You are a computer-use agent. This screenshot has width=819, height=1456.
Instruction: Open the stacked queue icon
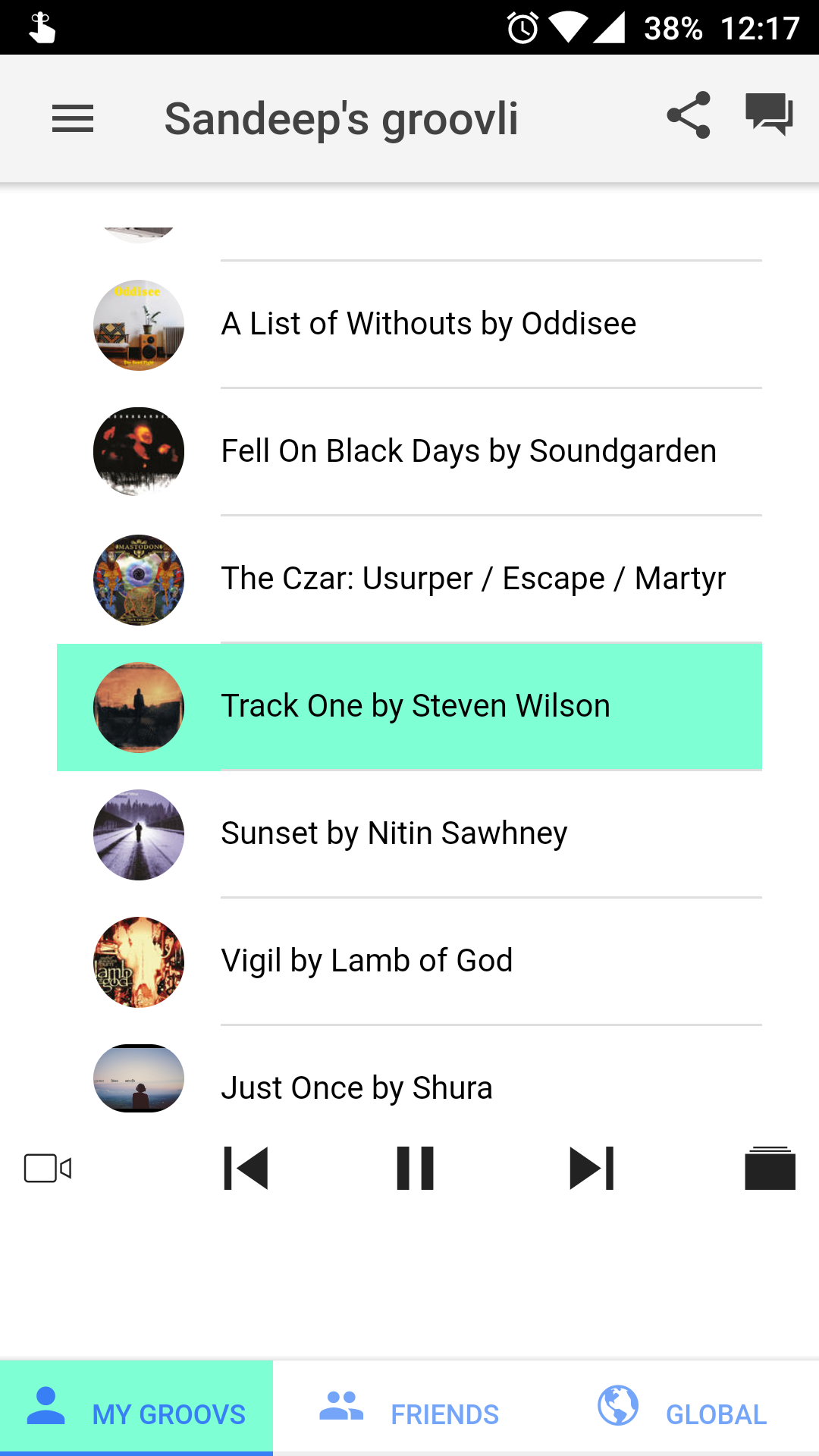point(770,1169)
